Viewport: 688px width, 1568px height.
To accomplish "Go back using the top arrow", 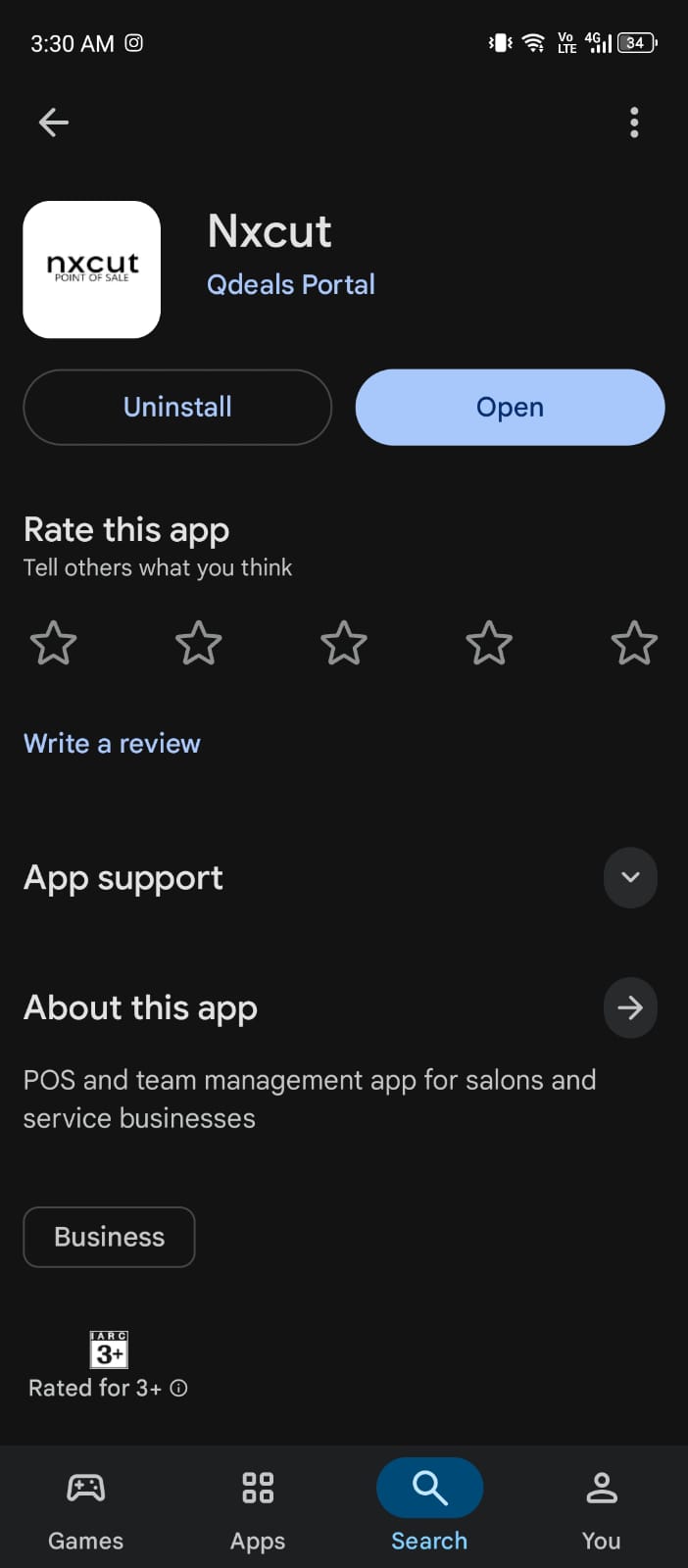I will pyautogui.click(x=53, y=122).
